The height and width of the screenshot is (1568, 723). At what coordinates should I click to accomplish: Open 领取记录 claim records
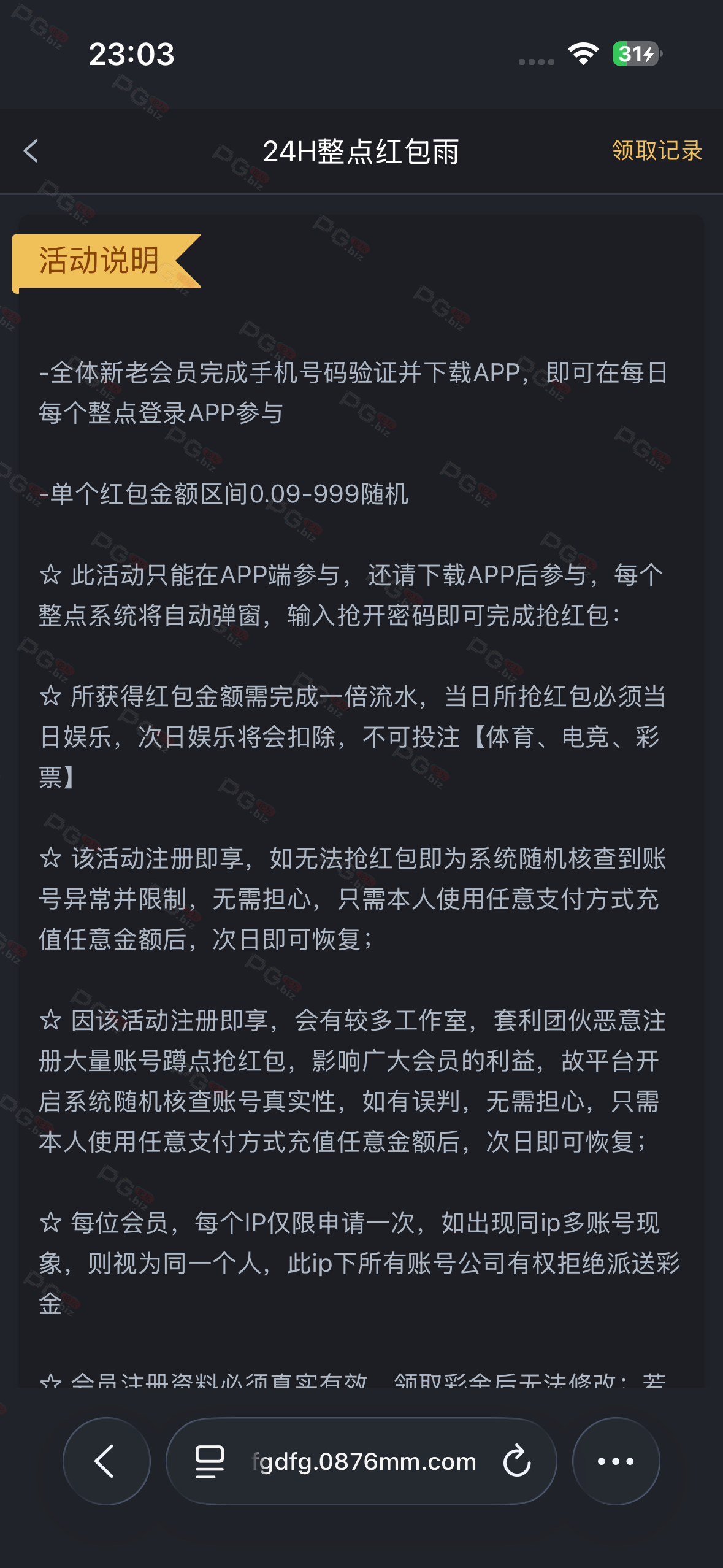(657, 151)
